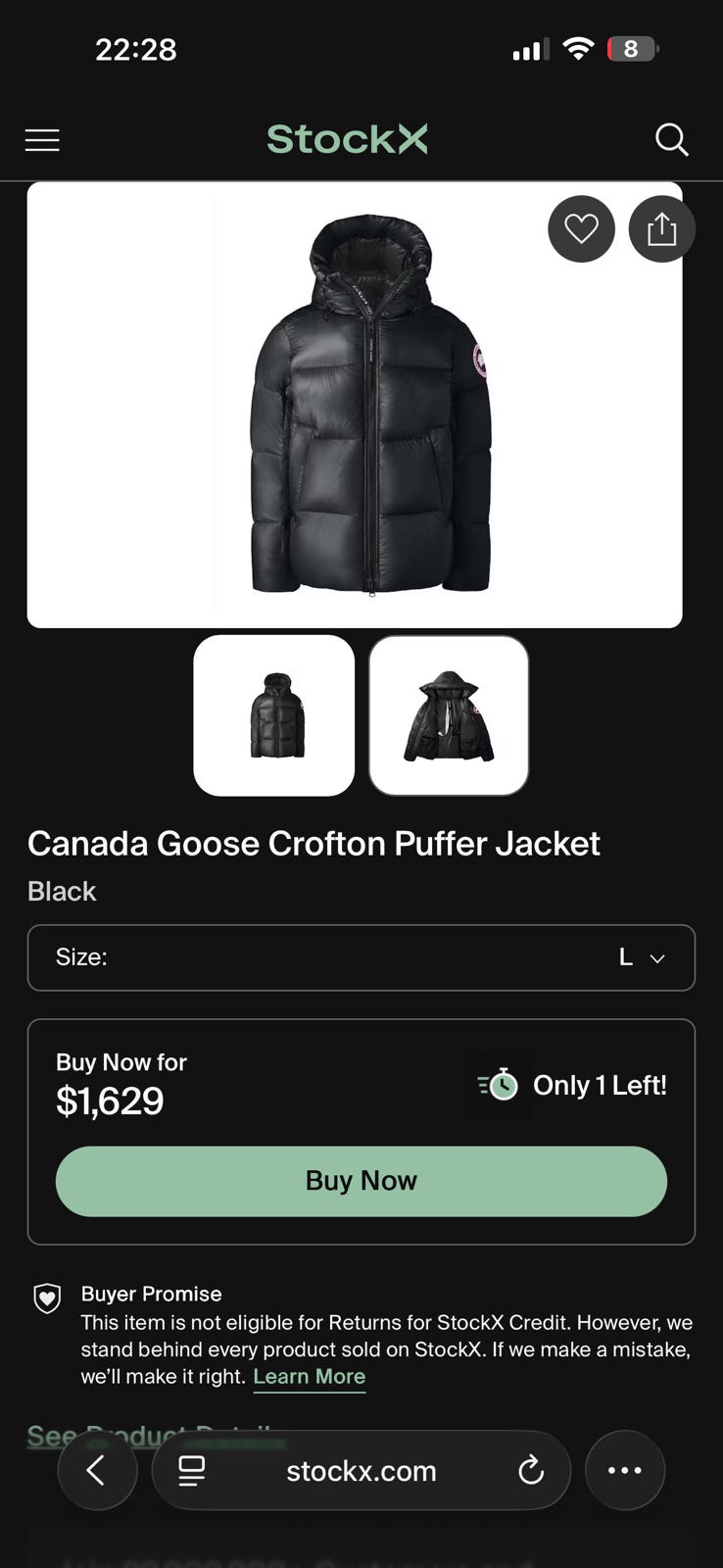Viewport: 723px width, 1568px height.
Task: Open the browser page options icon
Action: [x=192, y=1470]
